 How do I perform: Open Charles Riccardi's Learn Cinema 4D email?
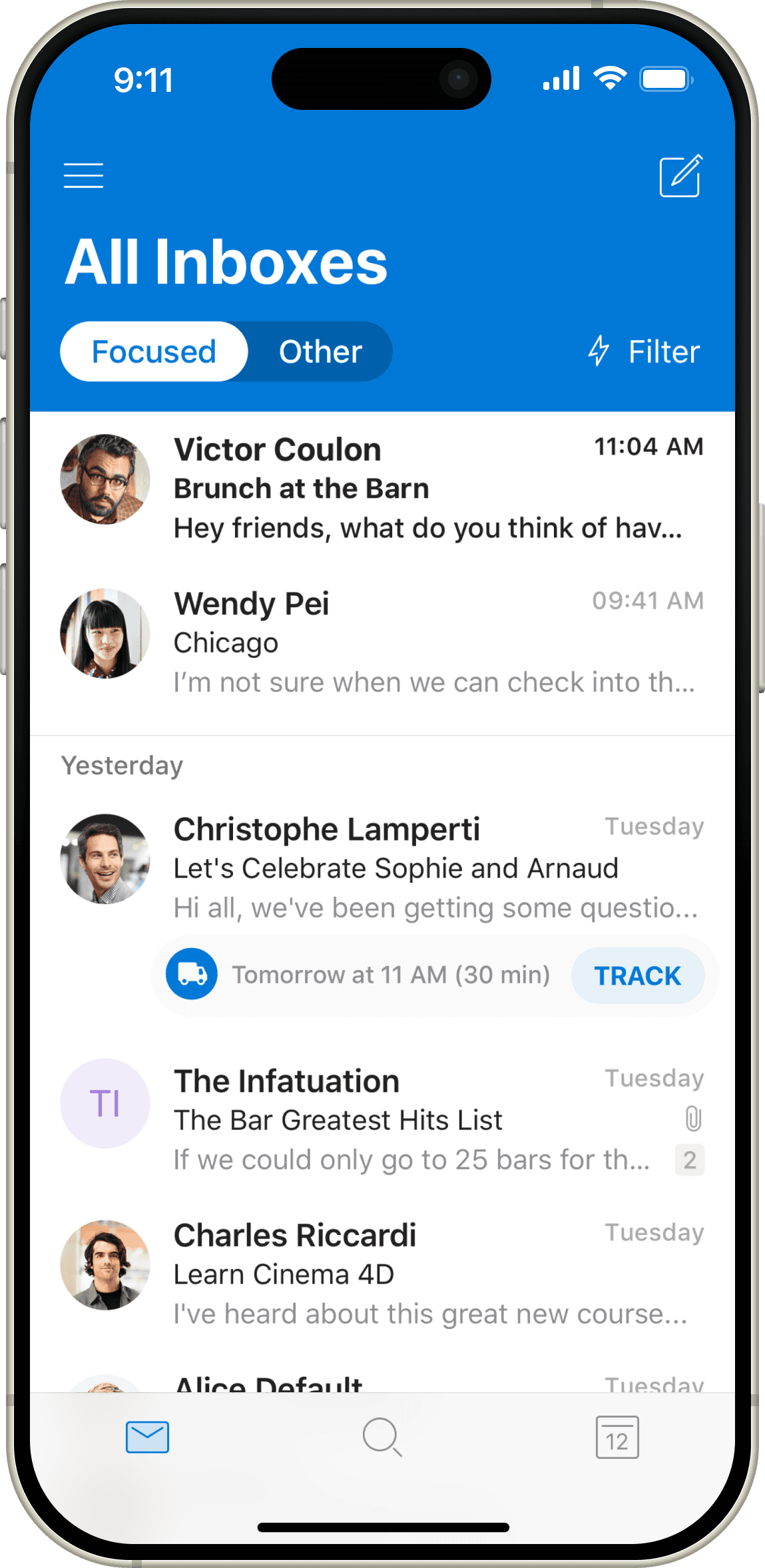point(382,1274)
